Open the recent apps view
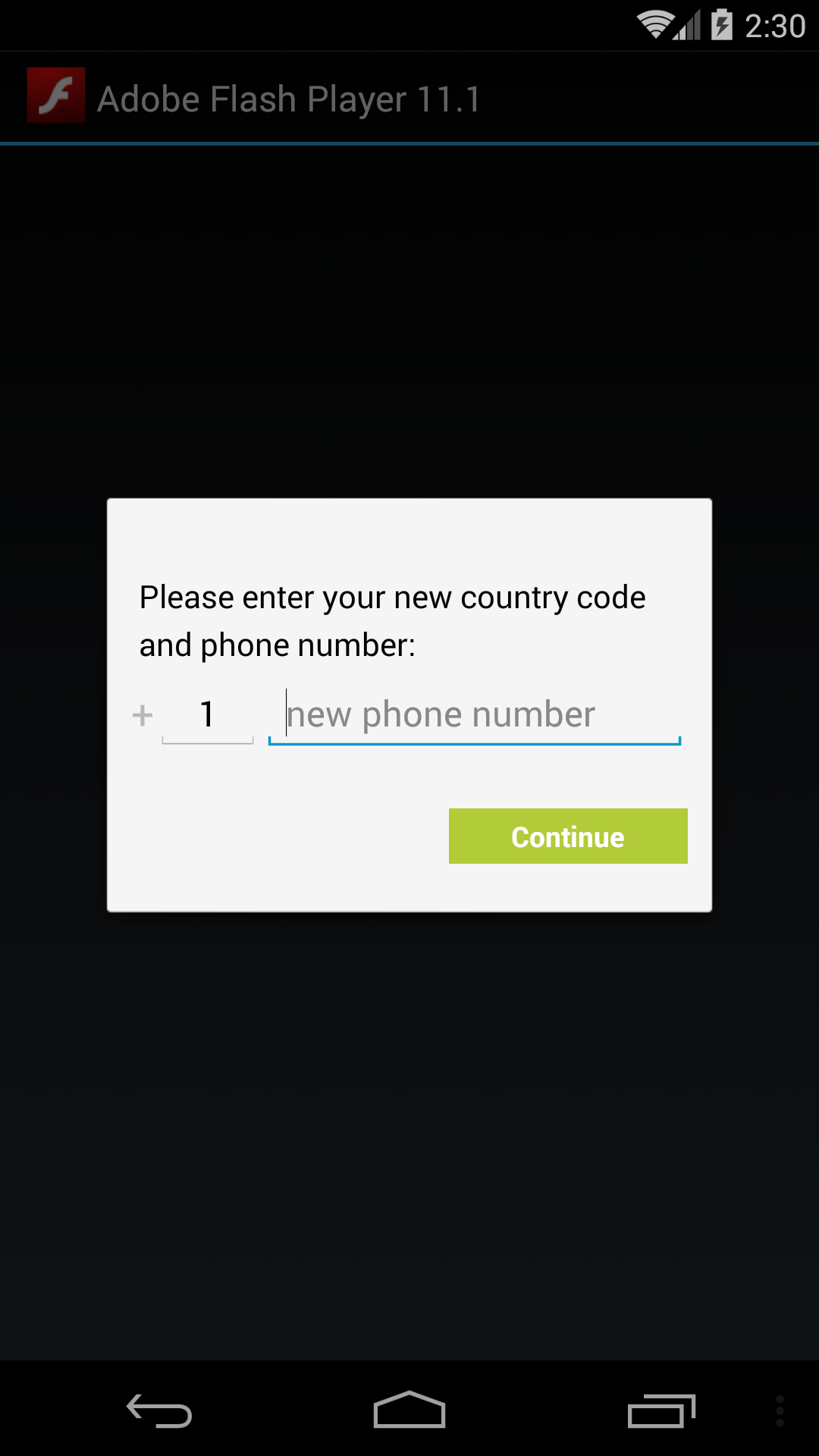The width and height of the screenshot is (819, 1456). pyautogui.click(x=661, y=1410)
